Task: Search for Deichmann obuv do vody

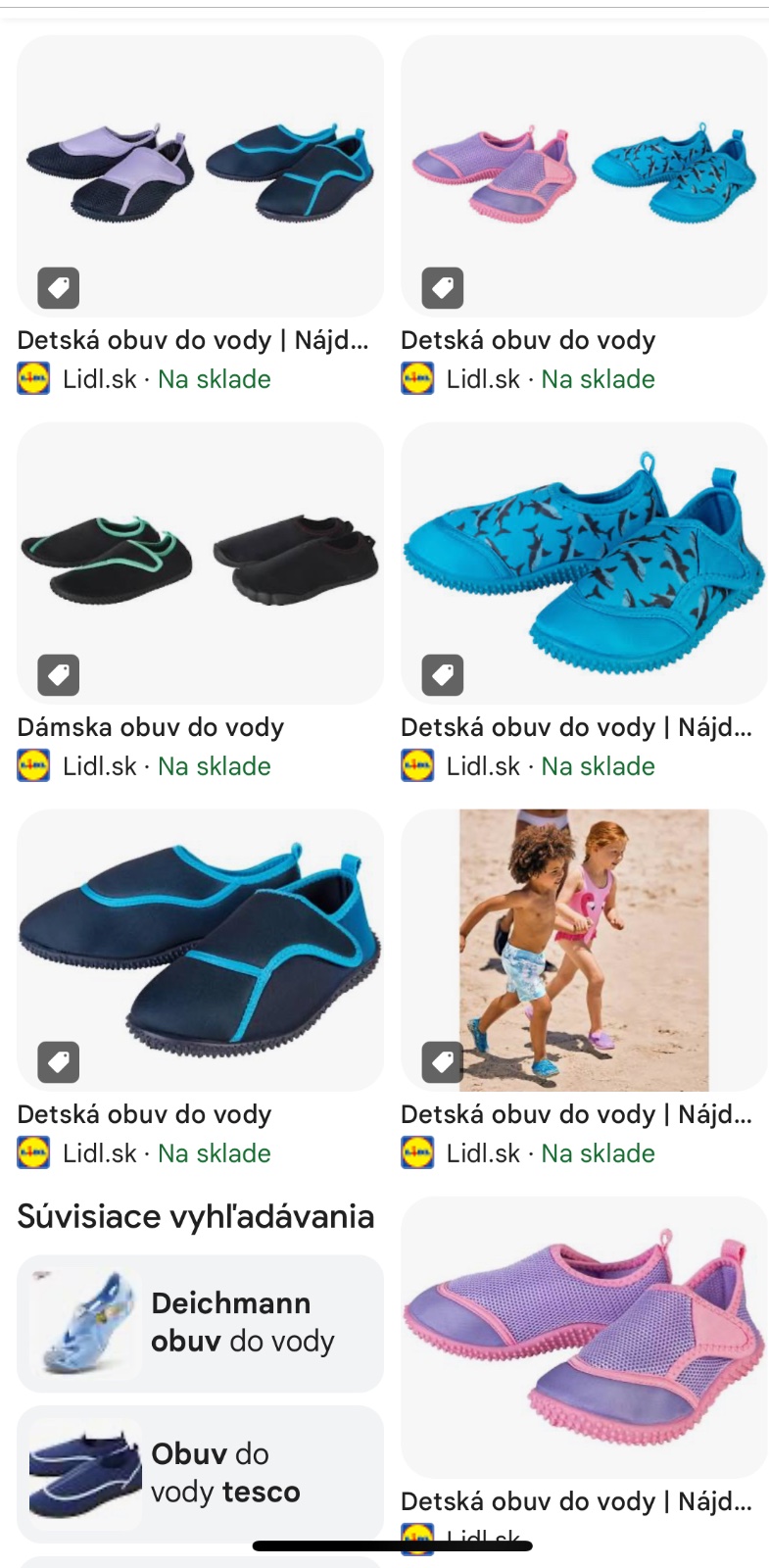Action: pyautogui.click(x=200, y=1323)
